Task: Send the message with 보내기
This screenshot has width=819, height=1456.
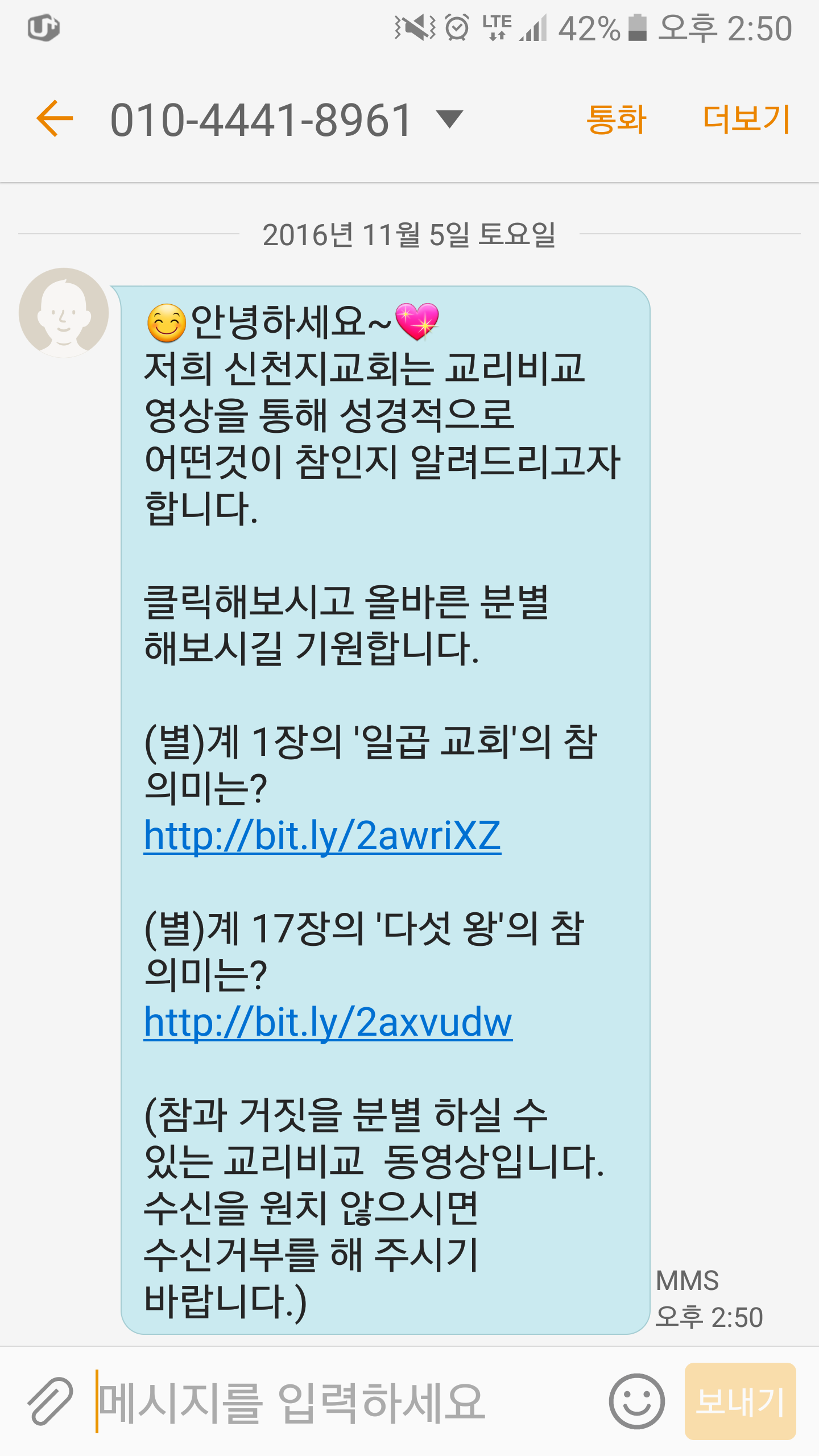Action: pyautogui.click(x=740, y=1401)
